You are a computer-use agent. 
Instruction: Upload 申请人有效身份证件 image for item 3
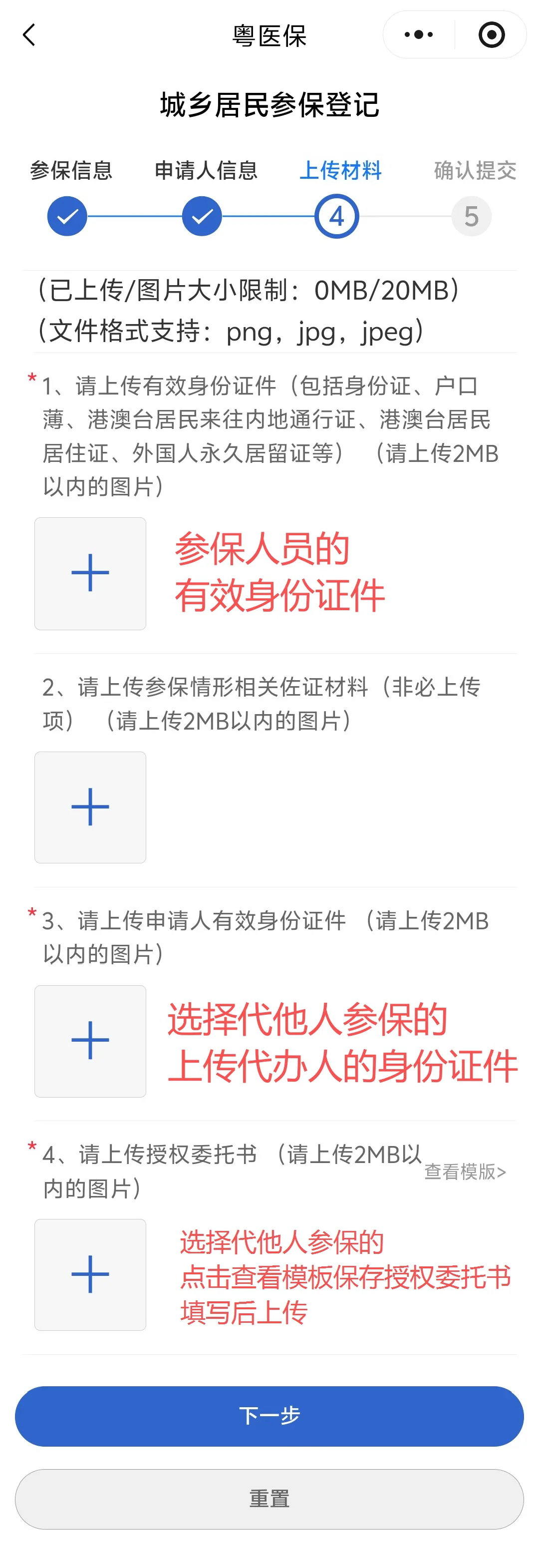tap(90, 1040)
